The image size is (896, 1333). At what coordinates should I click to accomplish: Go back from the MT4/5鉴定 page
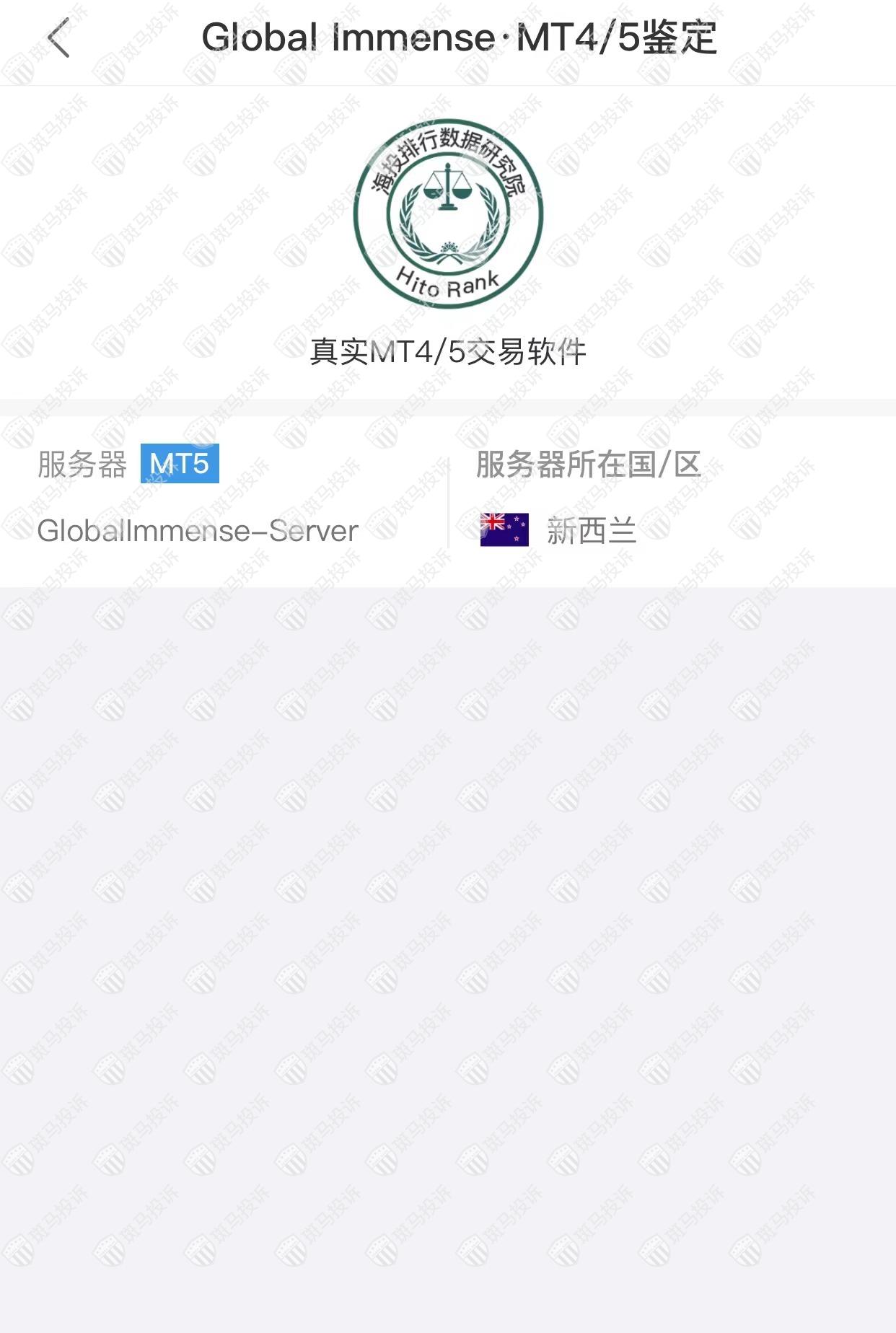coord(59,38)
